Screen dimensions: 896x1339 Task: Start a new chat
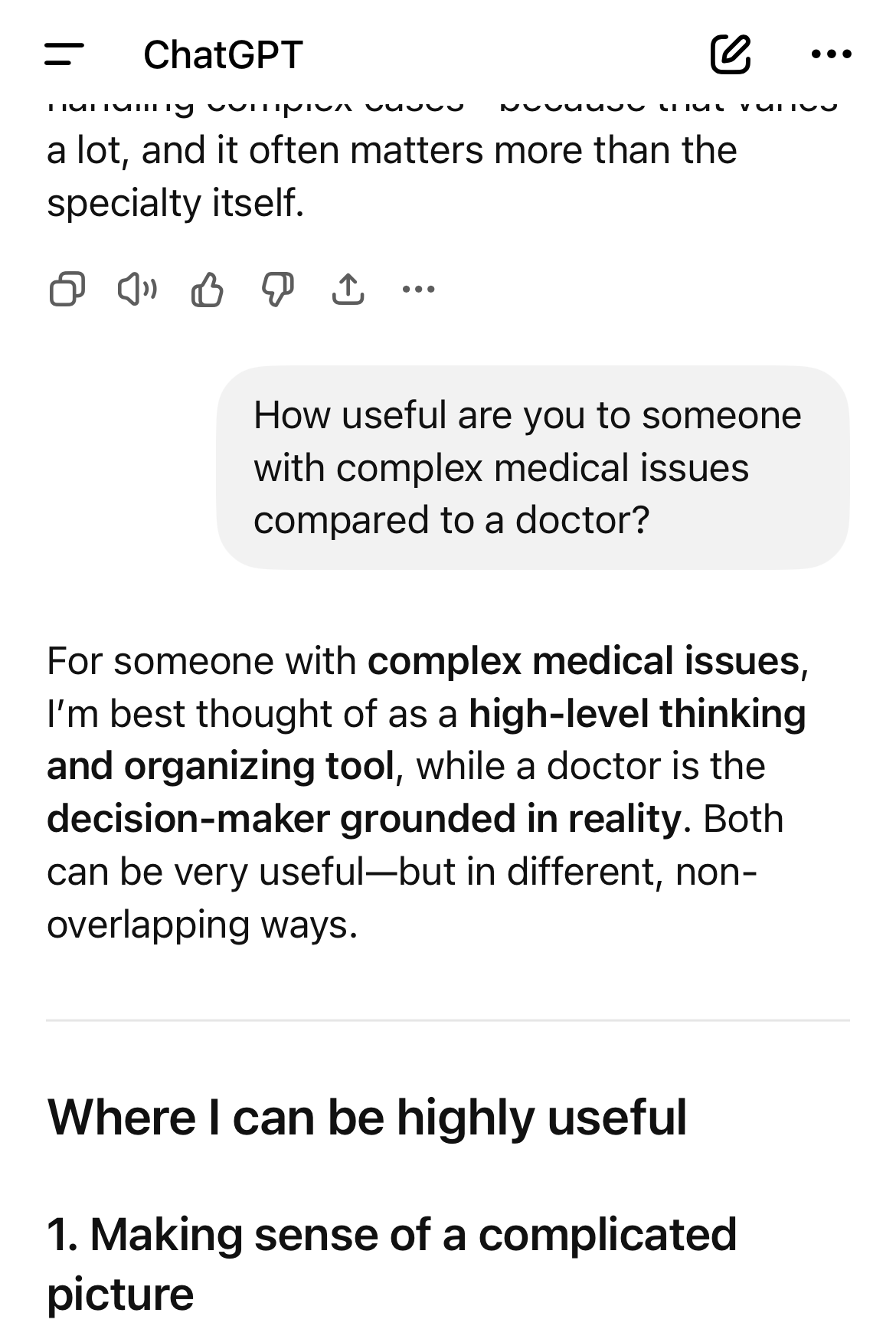[x=730, y=54]
